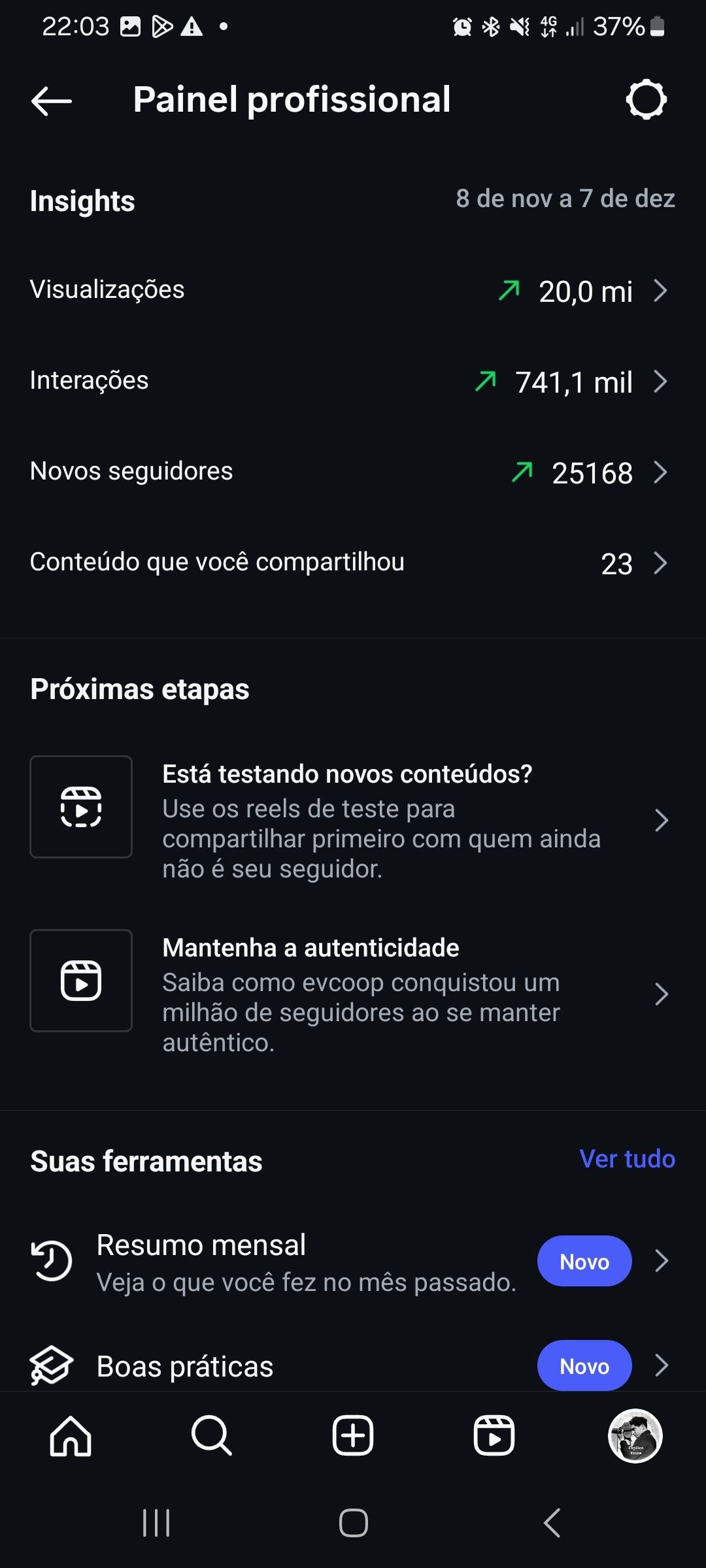Tap the Resumo mensal history icon
706x1568 pixels.
pos(52,1261)
